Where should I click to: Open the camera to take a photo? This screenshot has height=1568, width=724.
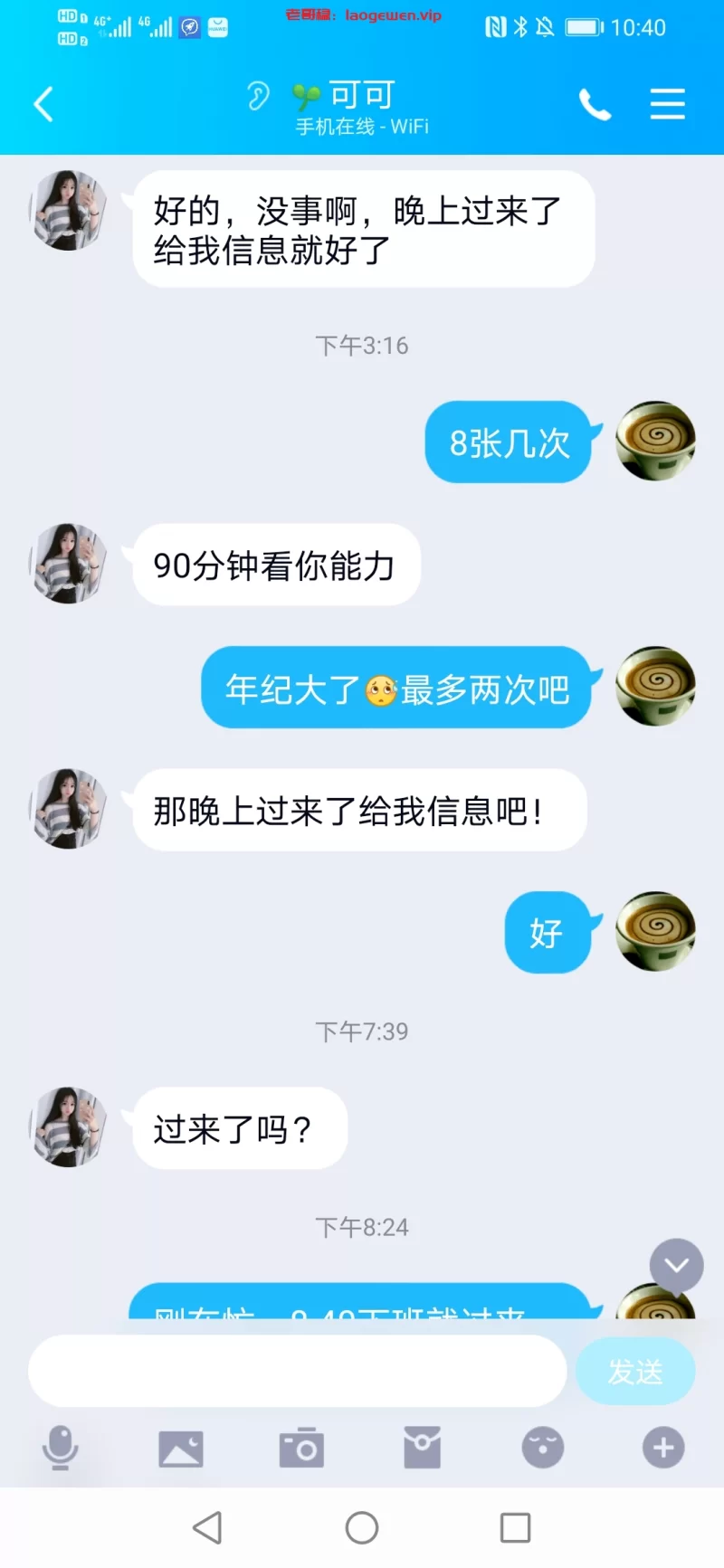[301, 1448]
